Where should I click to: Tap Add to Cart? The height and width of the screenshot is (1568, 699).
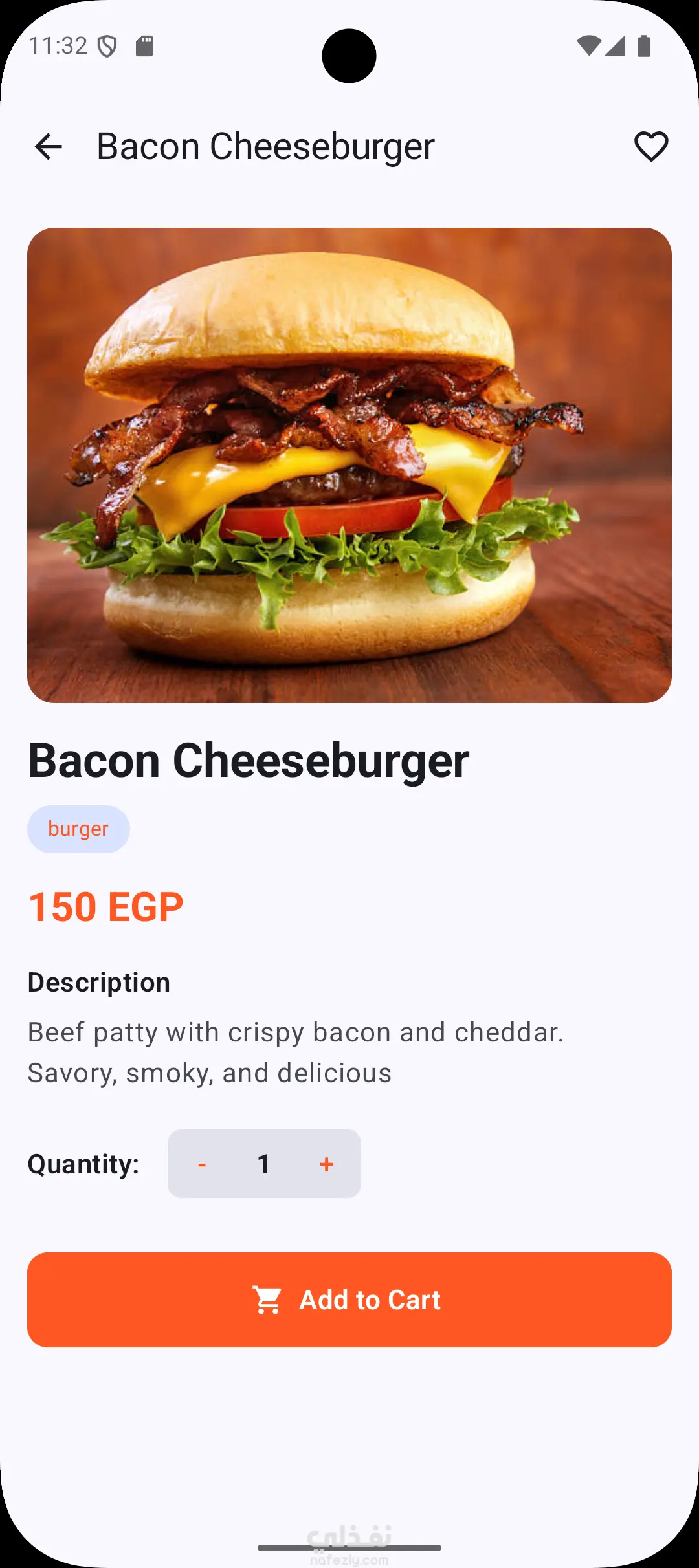click(x=349, y=1300)
